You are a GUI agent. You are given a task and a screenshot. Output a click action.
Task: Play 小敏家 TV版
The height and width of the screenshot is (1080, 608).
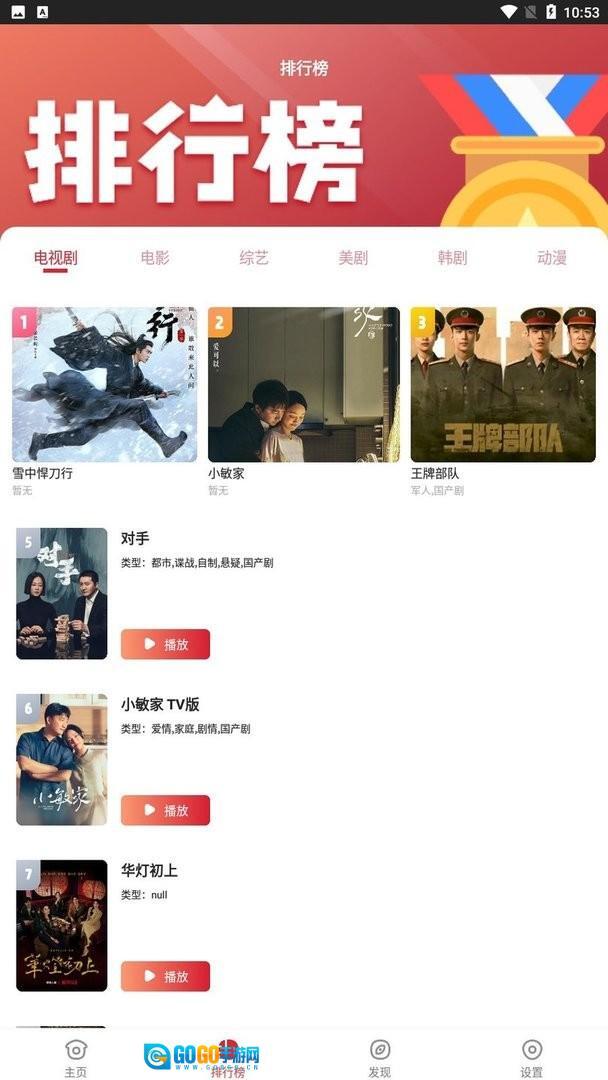pyautogui.click(x=165, y=810)
